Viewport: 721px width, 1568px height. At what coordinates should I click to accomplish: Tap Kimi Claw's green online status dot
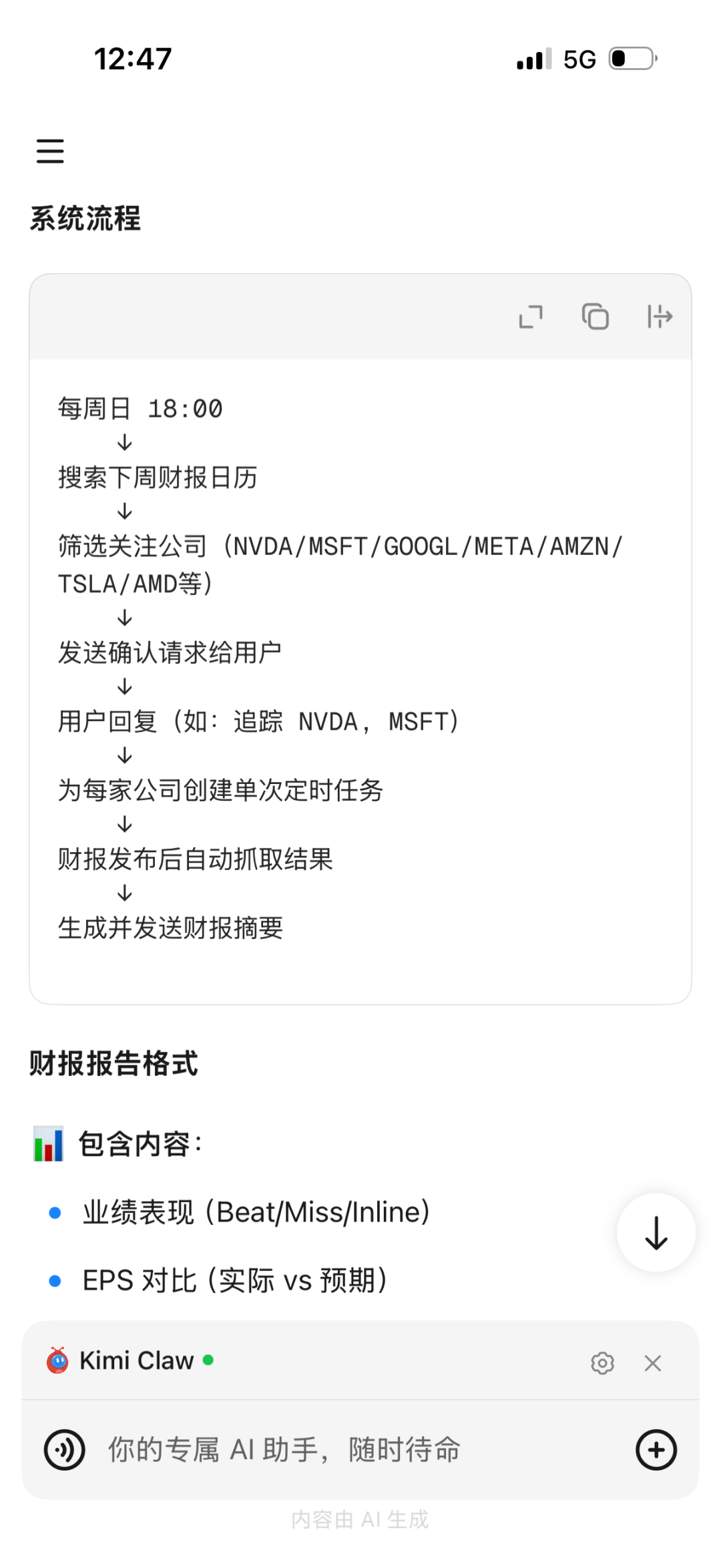[x=208, y=1361]
